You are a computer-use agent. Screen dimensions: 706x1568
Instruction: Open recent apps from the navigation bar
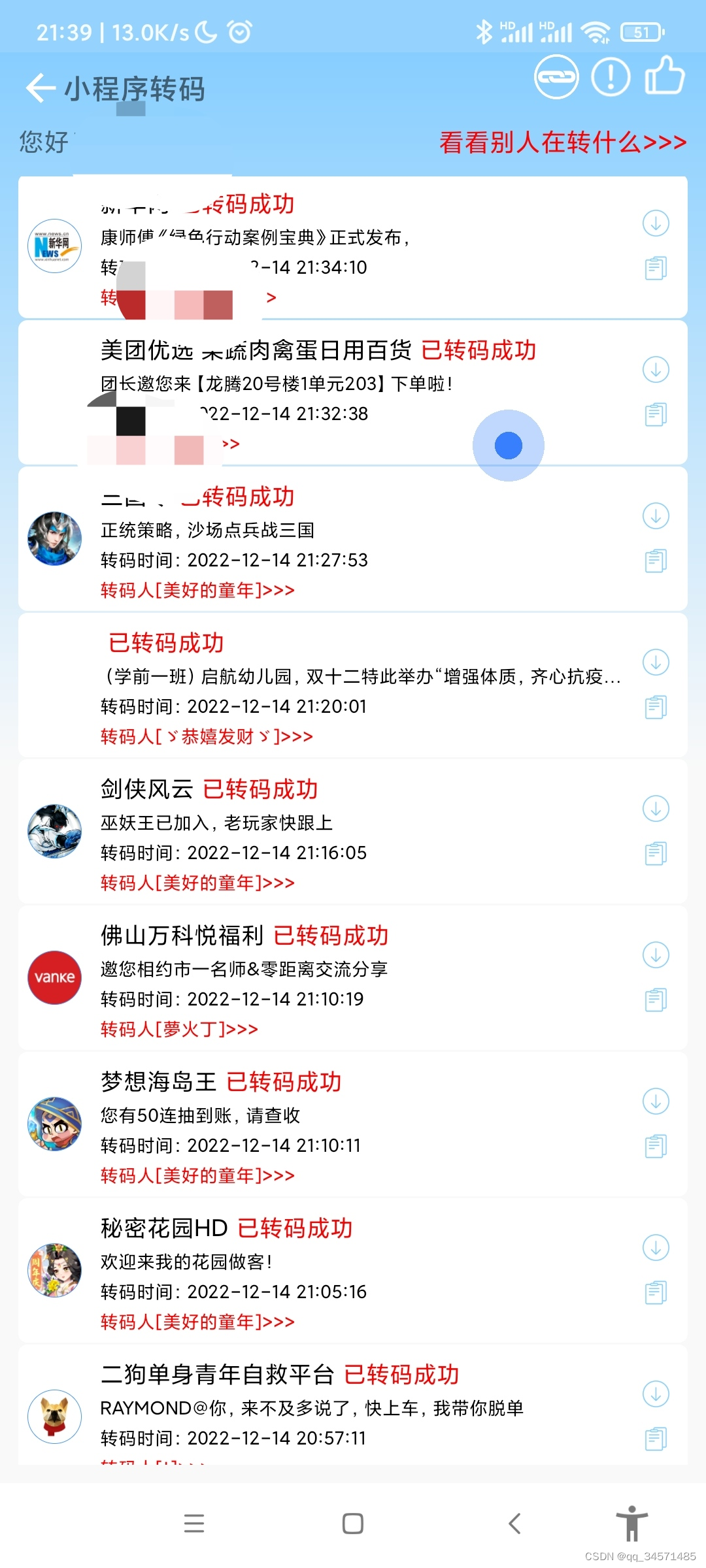click(x=194, y=1524)
